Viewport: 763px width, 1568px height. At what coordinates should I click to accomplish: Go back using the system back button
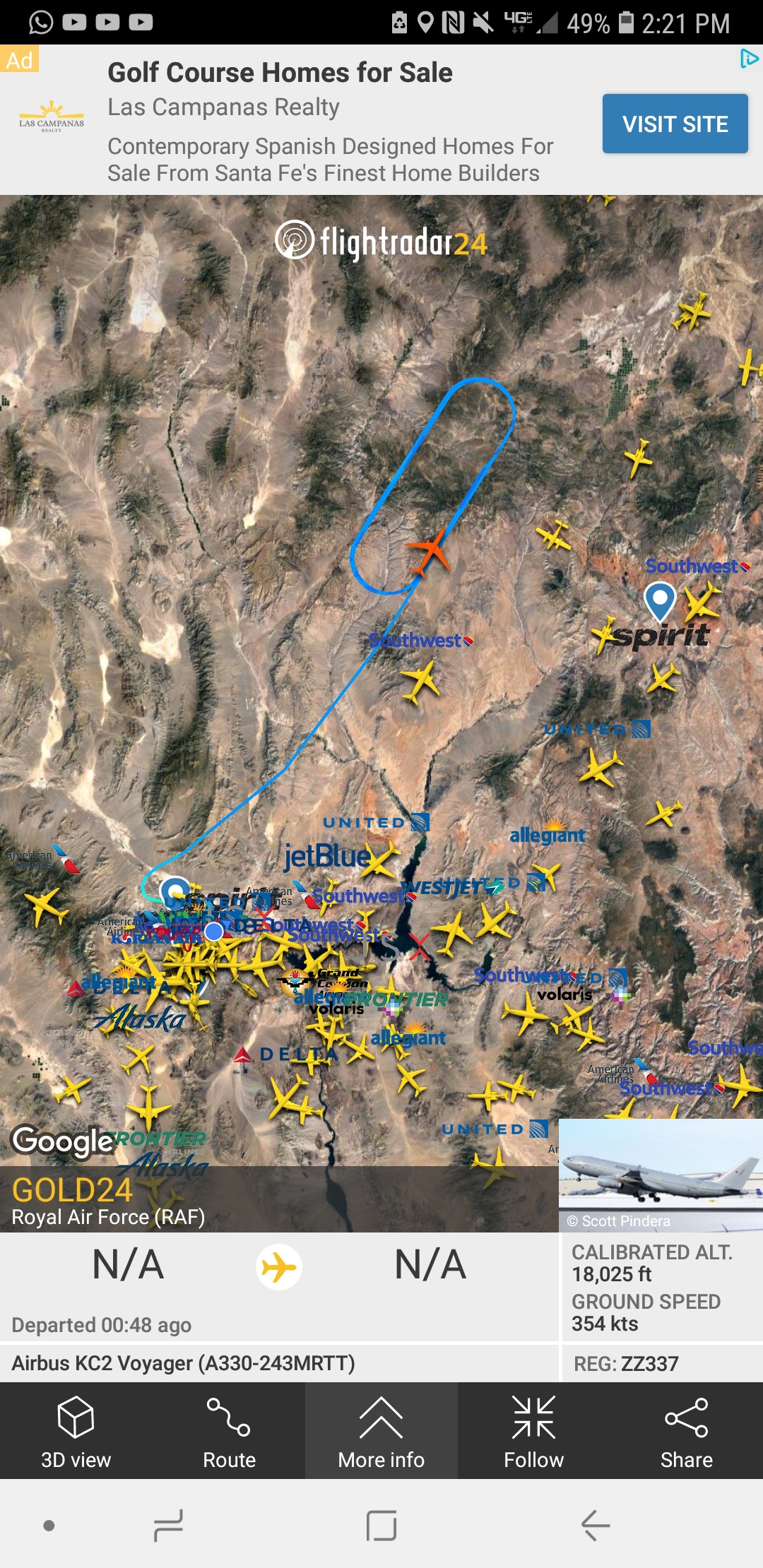click(x=595, y=1526)
